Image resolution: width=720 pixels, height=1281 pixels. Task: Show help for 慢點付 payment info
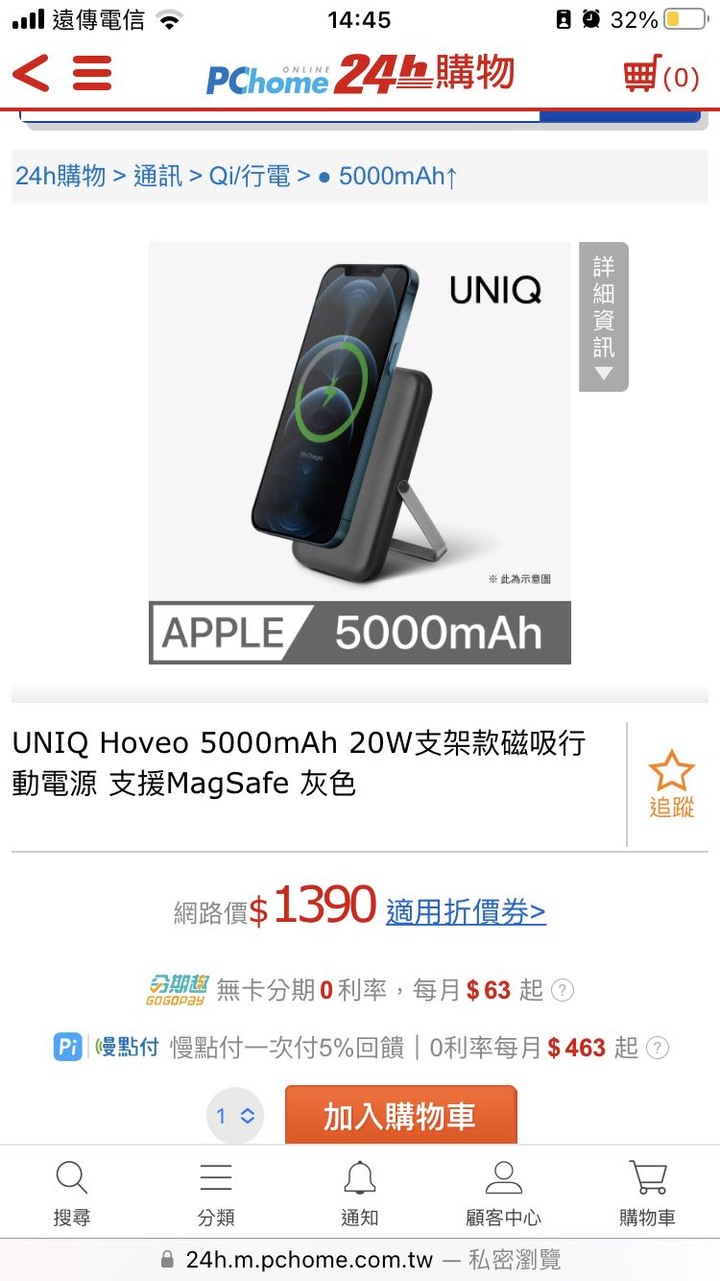tap(657, 1048)
